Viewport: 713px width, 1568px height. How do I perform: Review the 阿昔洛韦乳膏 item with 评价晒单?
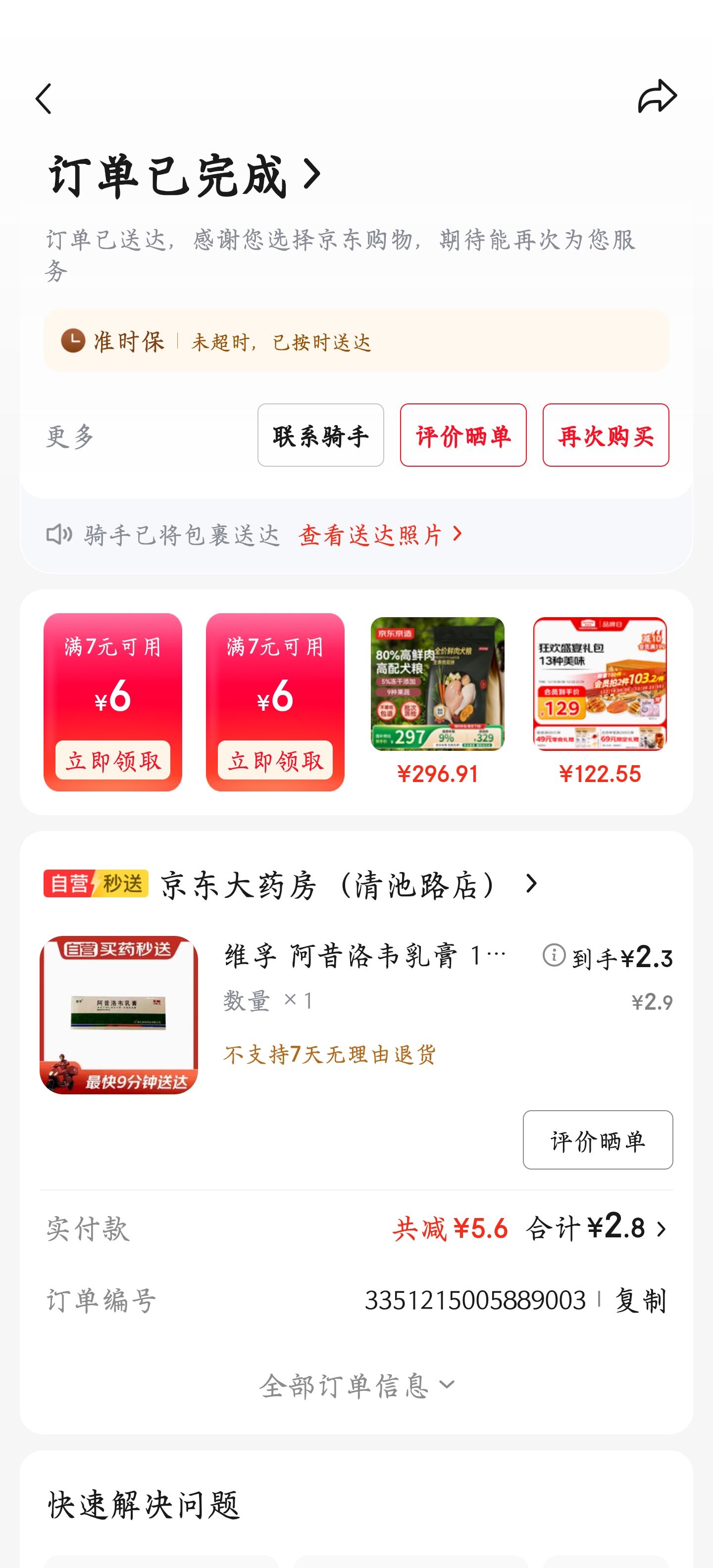point(597,1139)
